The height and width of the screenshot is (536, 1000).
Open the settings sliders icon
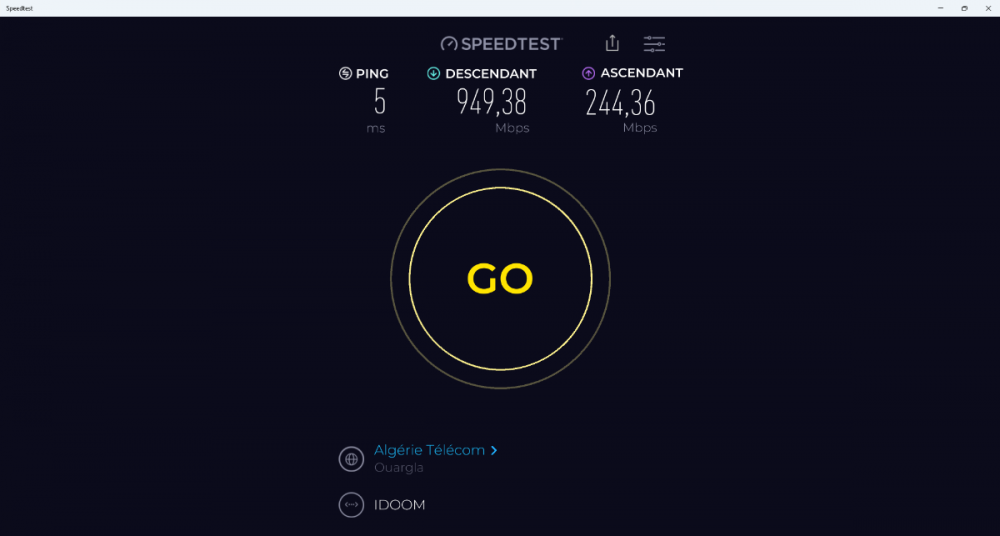[654, 43]
